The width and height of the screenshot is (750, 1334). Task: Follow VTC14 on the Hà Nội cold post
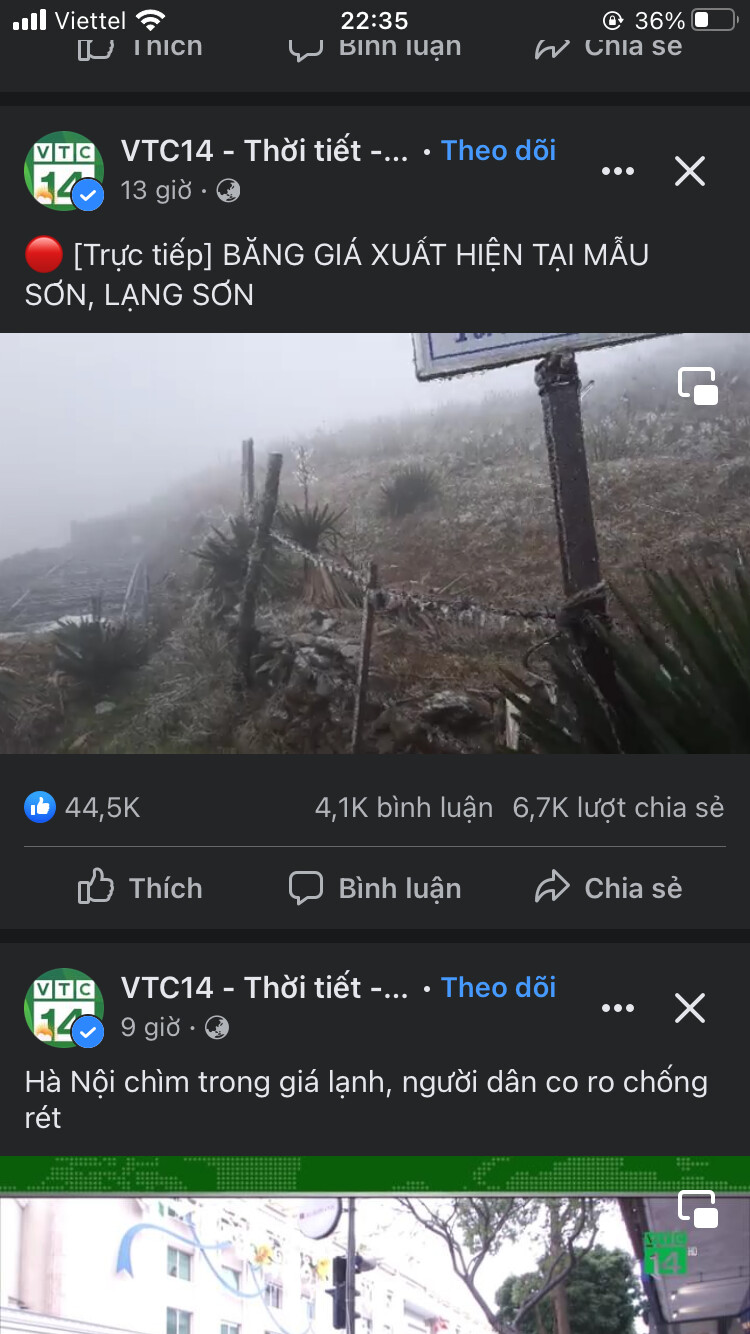[x=498, y=988]
